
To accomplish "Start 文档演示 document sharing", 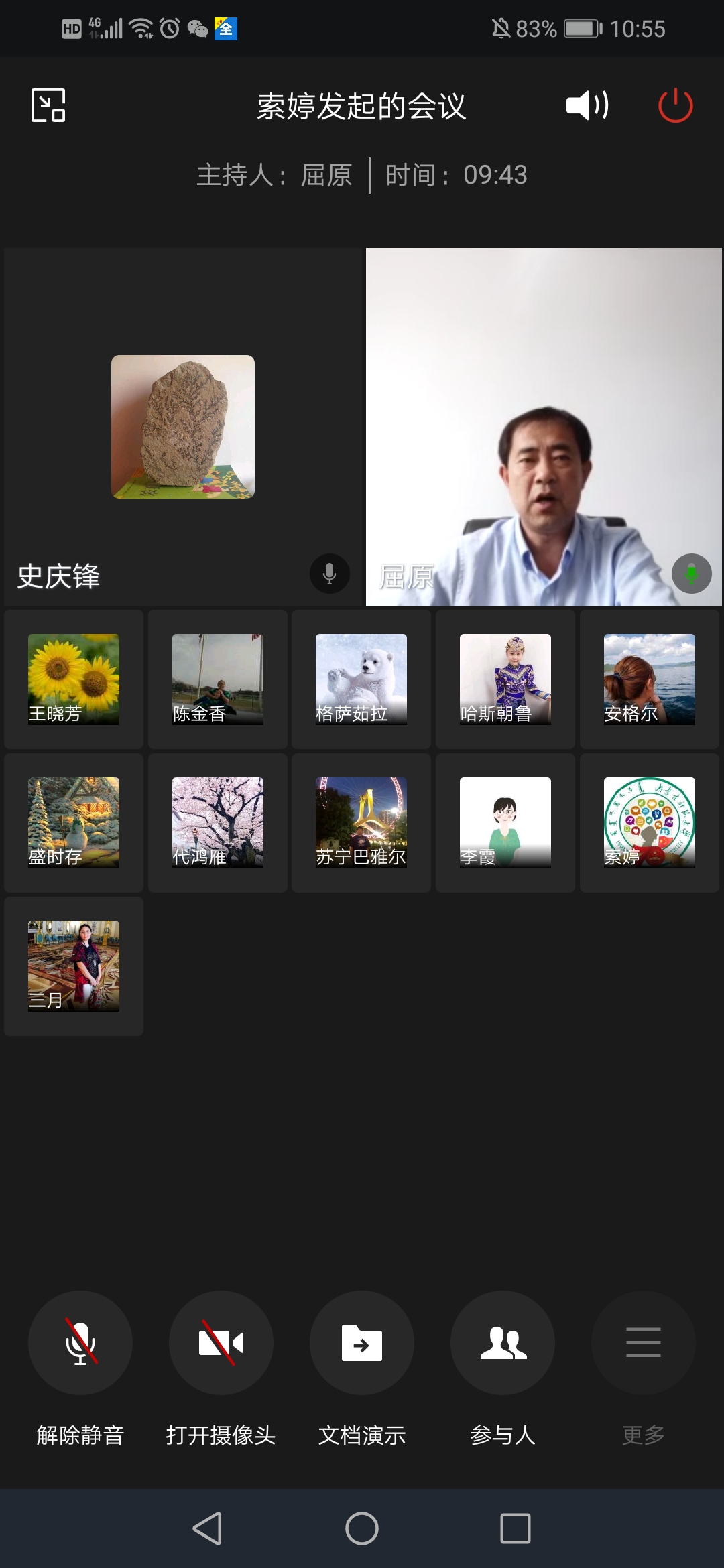I will point(362,1343).
